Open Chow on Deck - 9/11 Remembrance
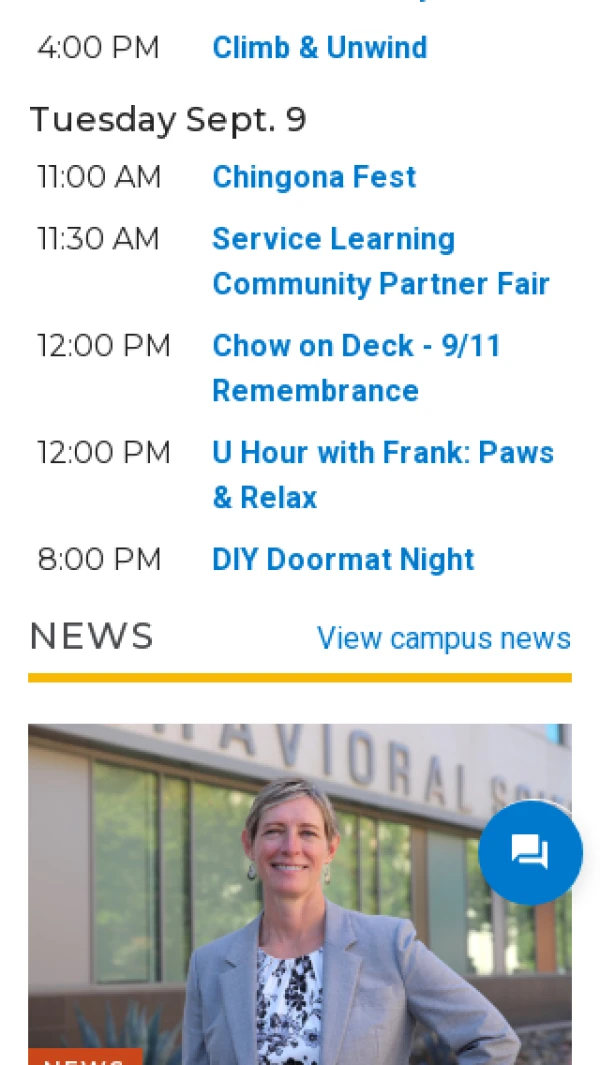600x1065 pixels. pos(356,368)
